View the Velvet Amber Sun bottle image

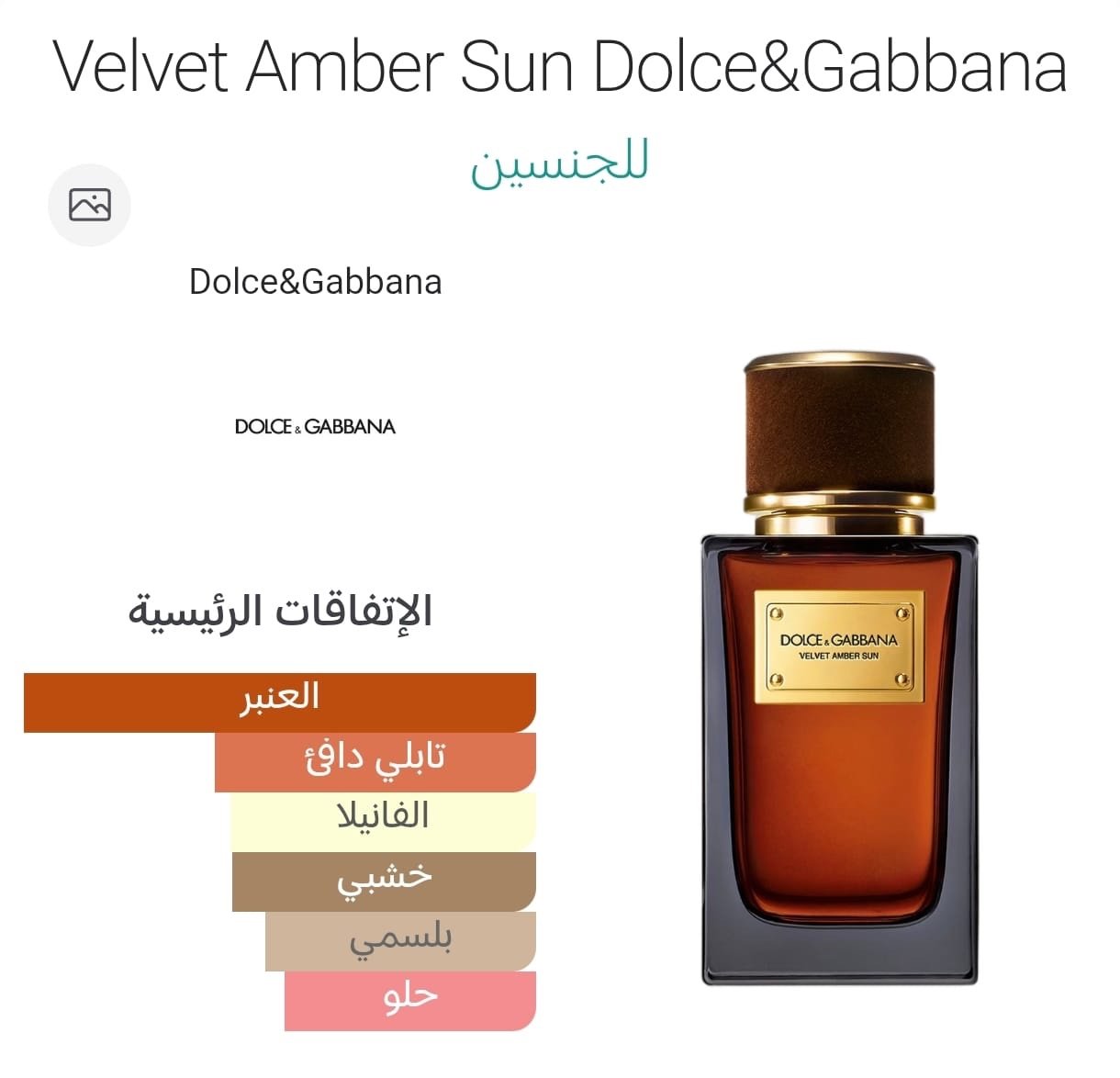click(839, 668)
